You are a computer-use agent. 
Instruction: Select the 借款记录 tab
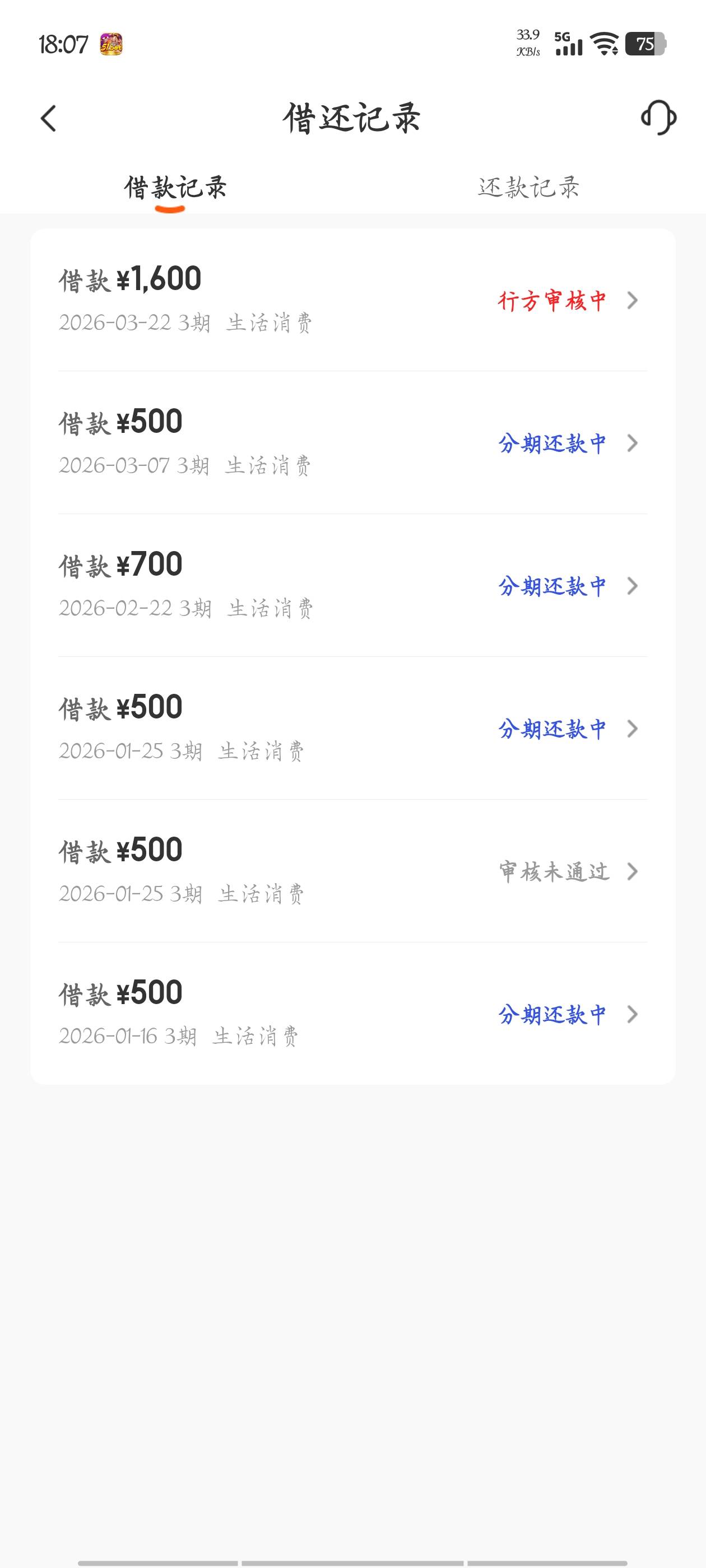(175, 188)
